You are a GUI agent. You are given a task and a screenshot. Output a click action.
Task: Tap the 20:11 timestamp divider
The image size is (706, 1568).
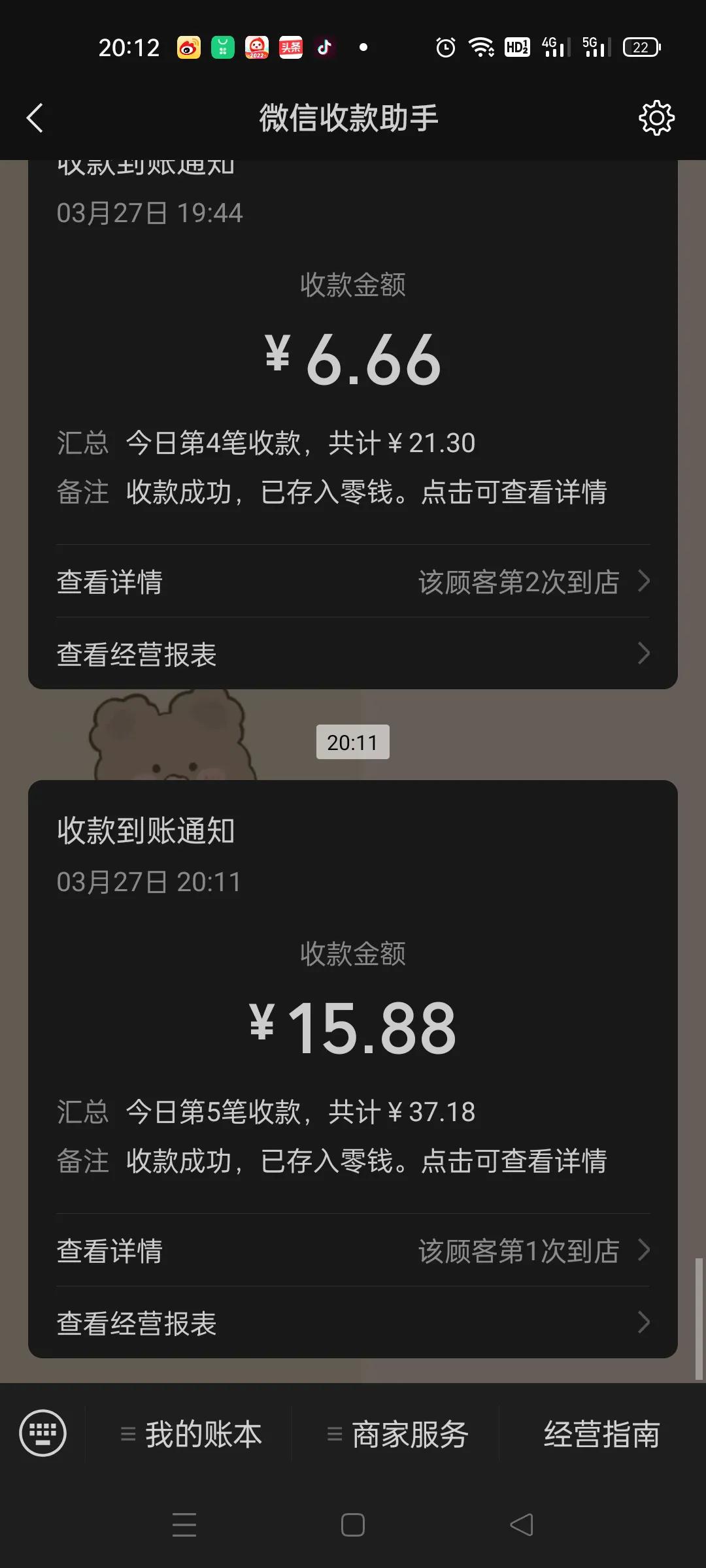coord(352,742)
